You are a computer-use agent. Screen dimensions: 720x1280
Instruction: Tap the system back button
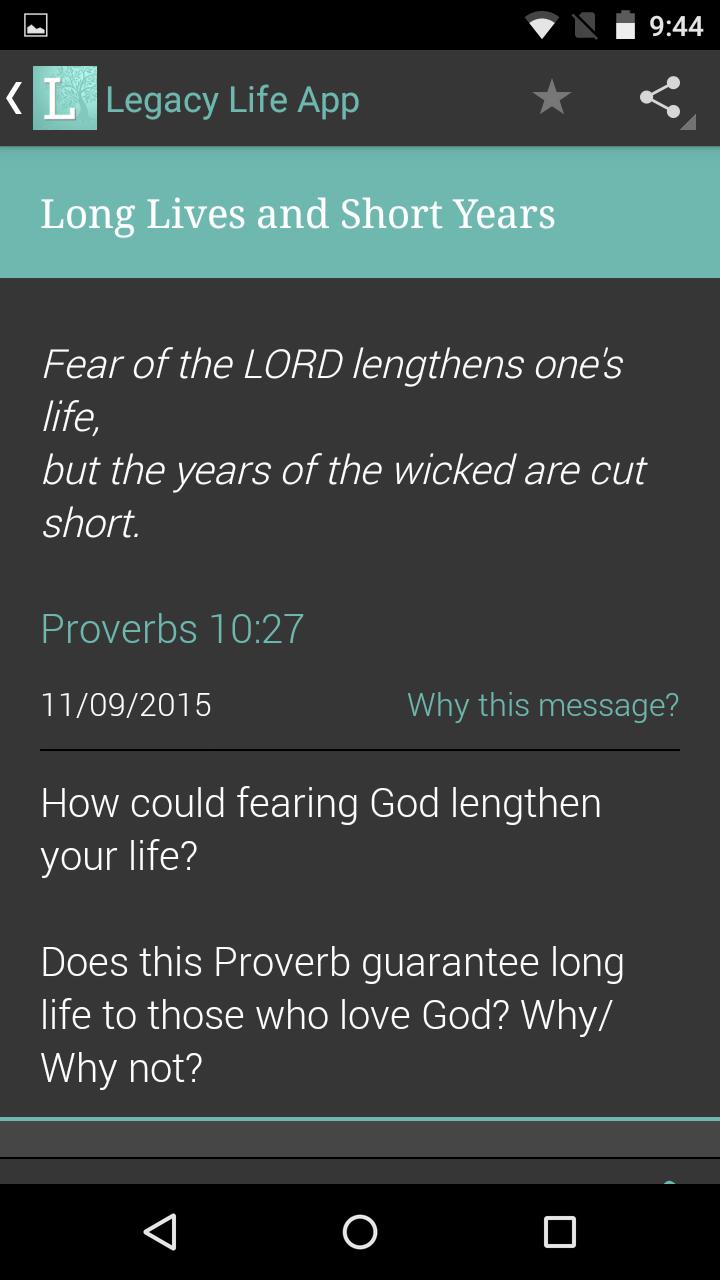(160, 1232)
